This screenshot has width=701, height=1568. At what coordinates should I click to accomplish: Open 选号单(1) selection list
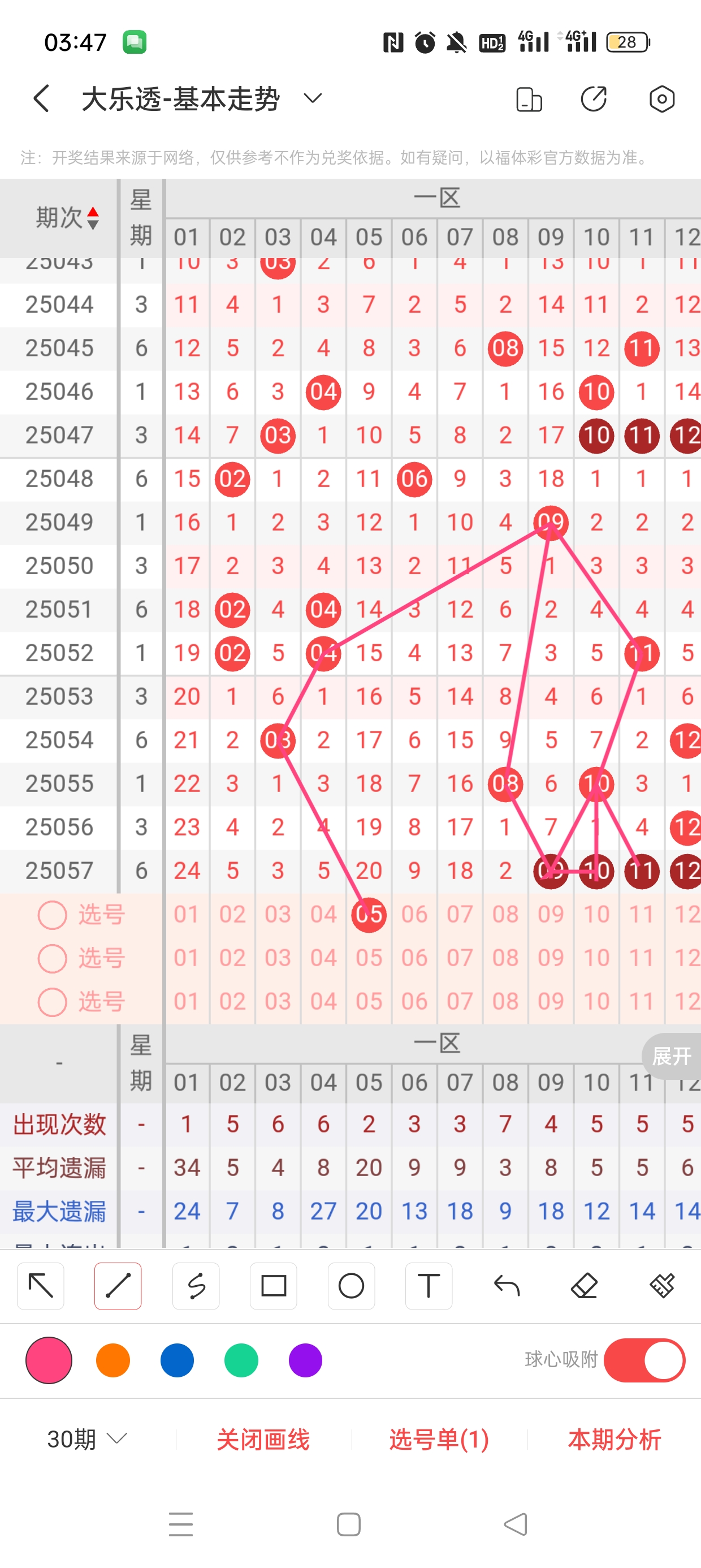point(439,1439)
